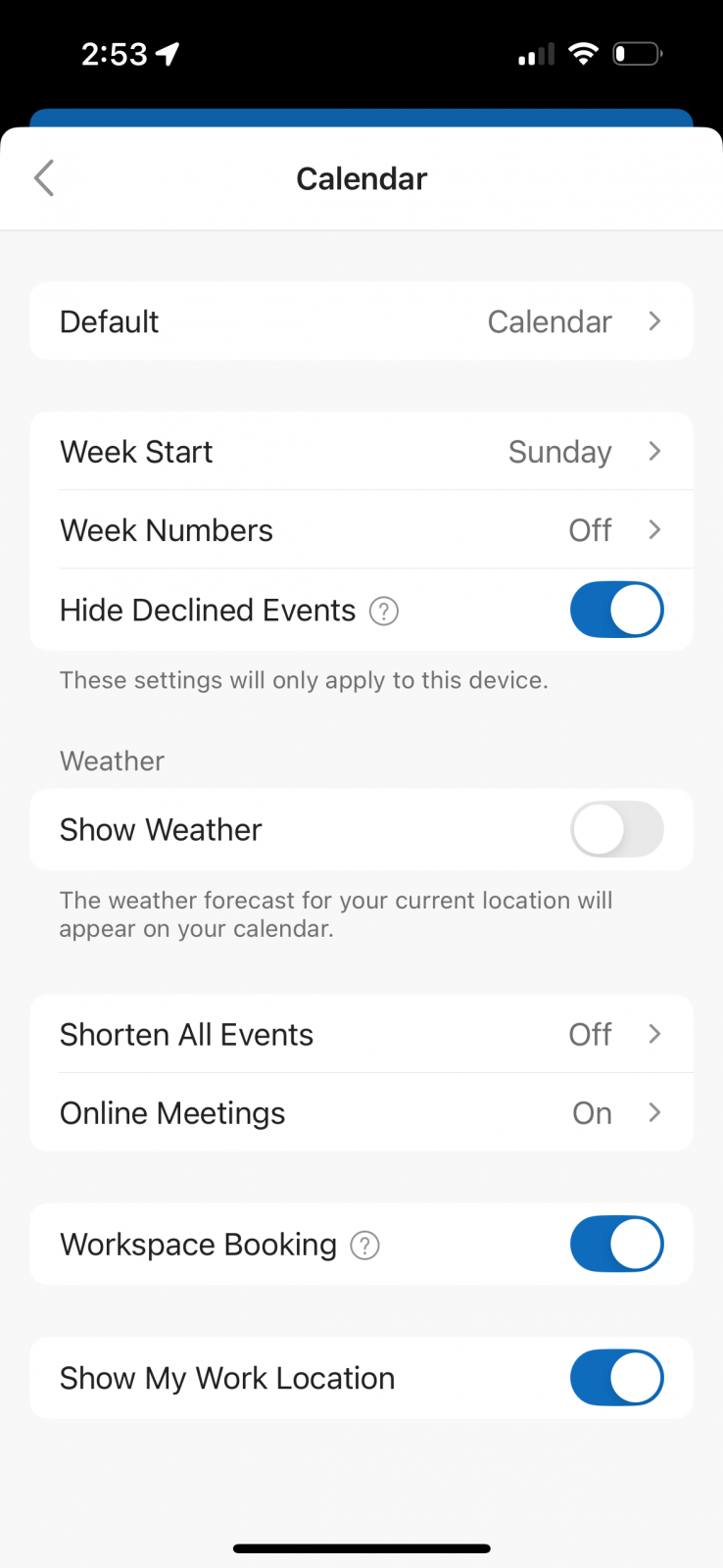Enable Show Weather
Viewport: 723px width, 1568px height.
click(x=616, y=829)
